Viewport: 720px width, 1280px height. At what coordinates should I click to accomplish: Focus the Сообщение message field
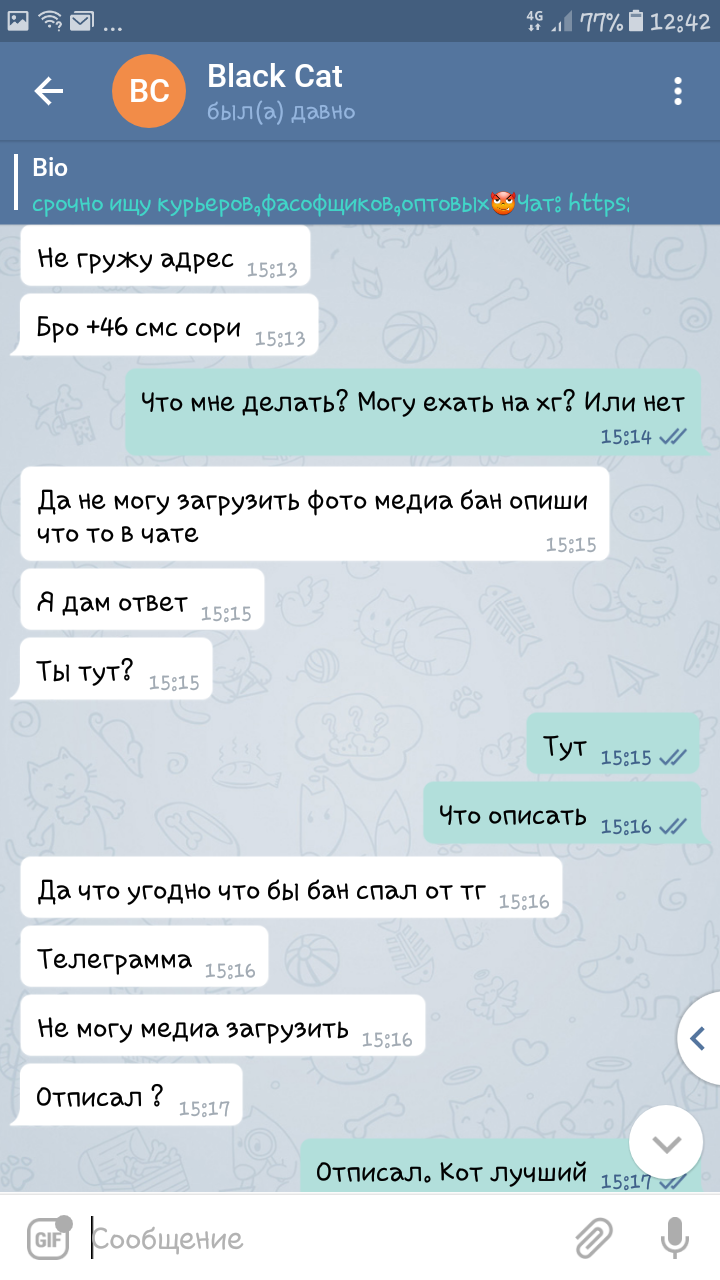pyautogui.click(x=320, y=1240)
